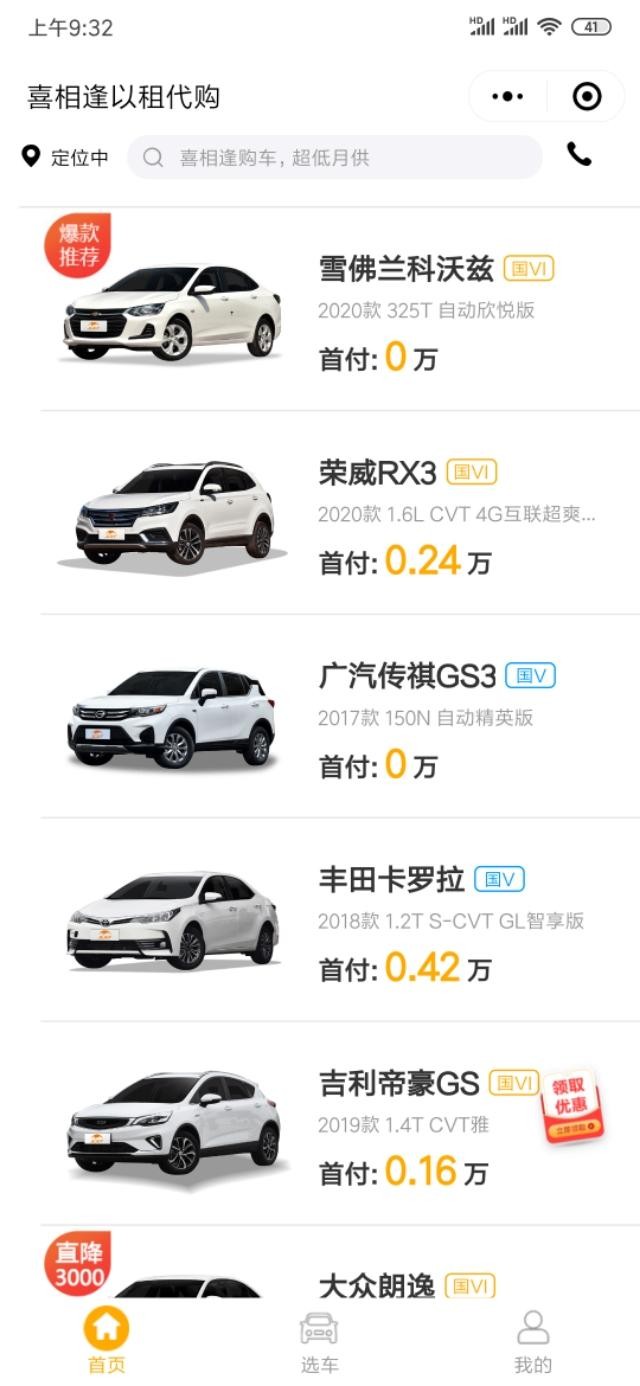This screenshot has height=1386, width=640.
Task: Open the 我的 profile tab
Action: pos(533,1340)
